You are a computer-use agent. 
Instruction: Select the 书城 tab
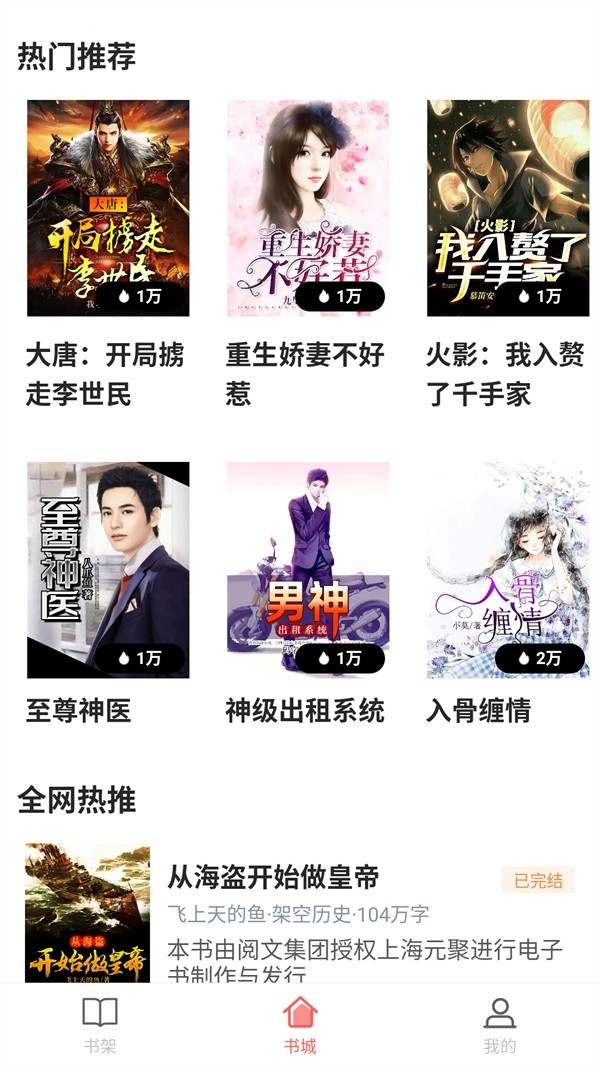click(x=300, y=1024)
